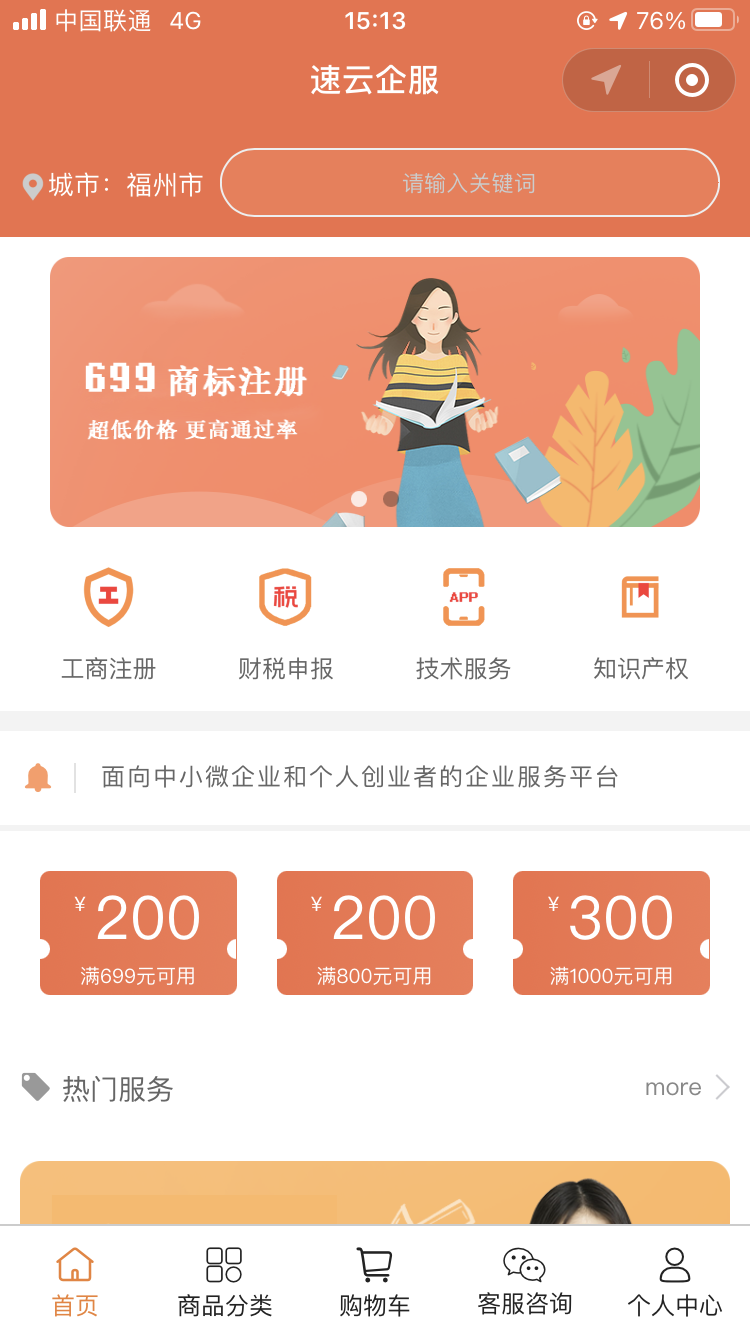Screen dimensions: 750x1334
Task: Tap the keyword search field
Action: point(469,183)
